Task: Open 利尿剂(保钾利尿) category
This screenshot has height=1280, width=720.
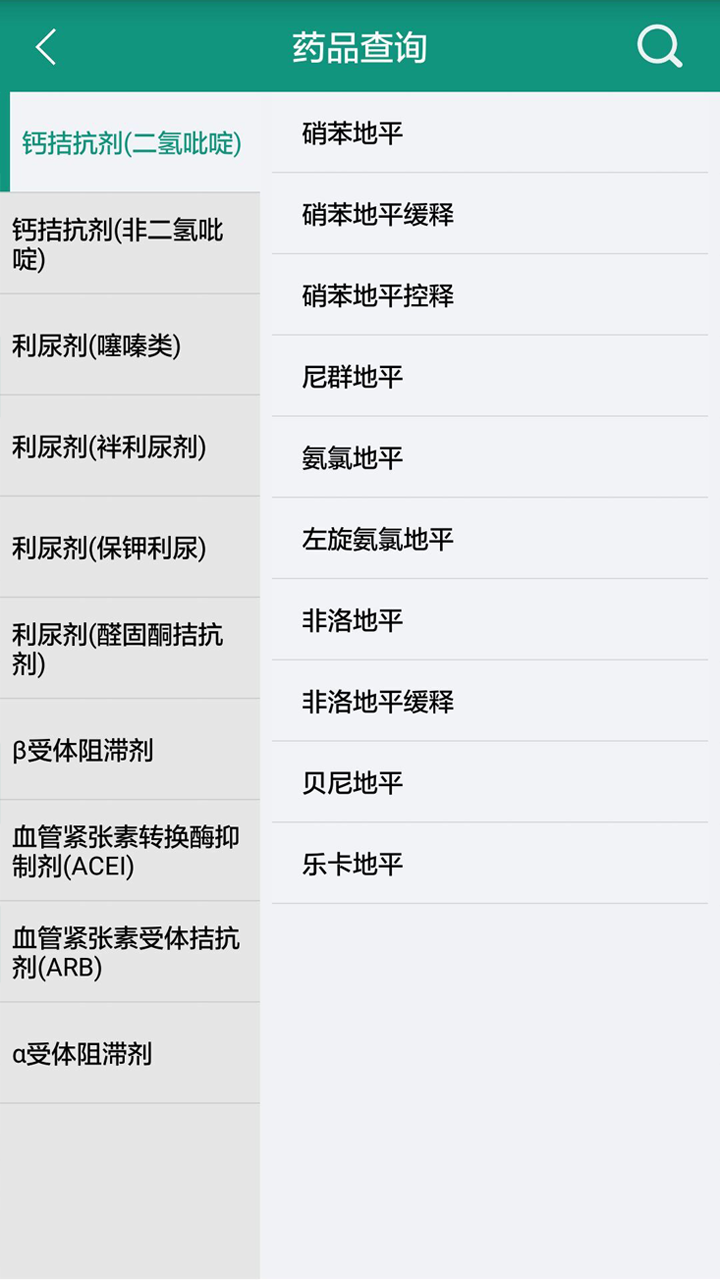Action: tap(130, 548)
